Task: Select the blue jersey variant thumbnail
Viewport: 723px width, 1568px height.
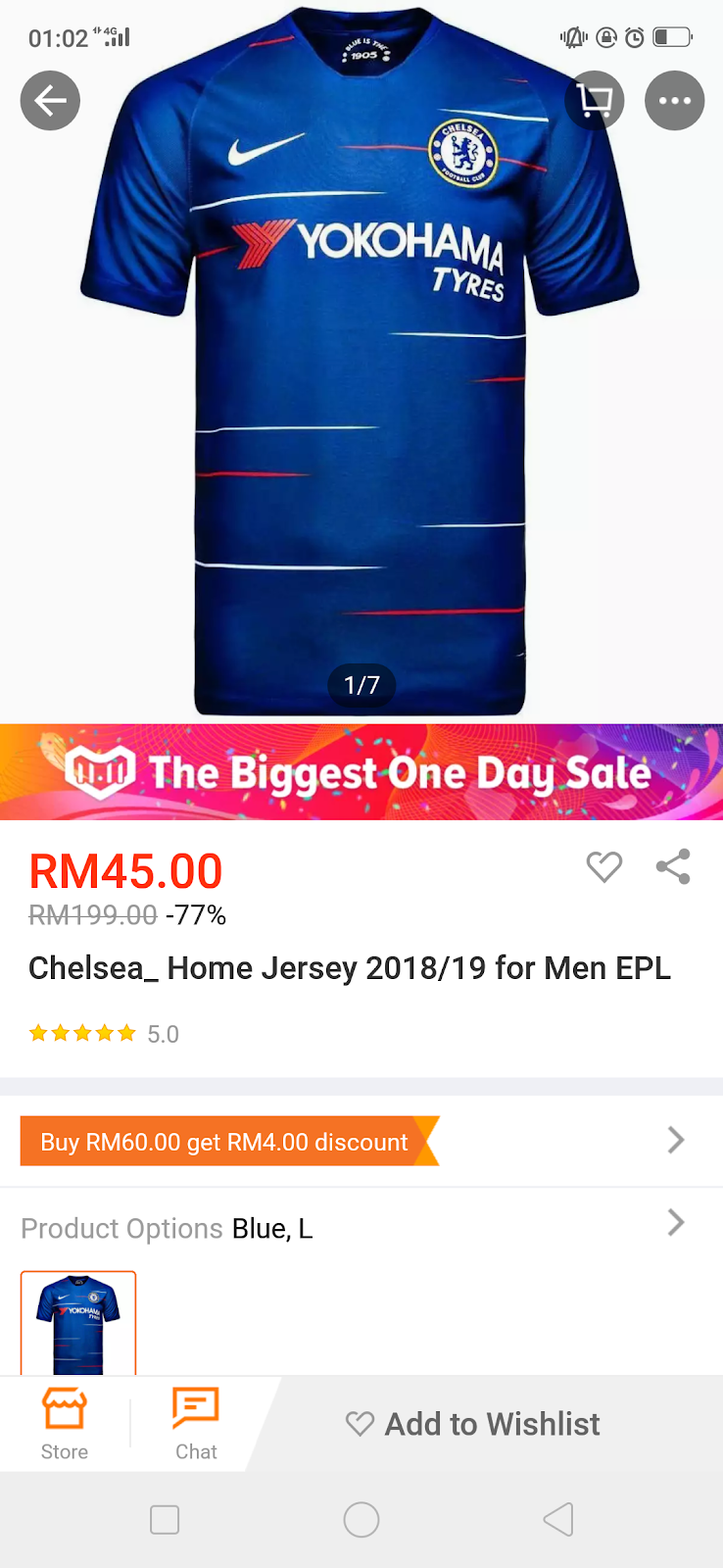Action: 78,1323
